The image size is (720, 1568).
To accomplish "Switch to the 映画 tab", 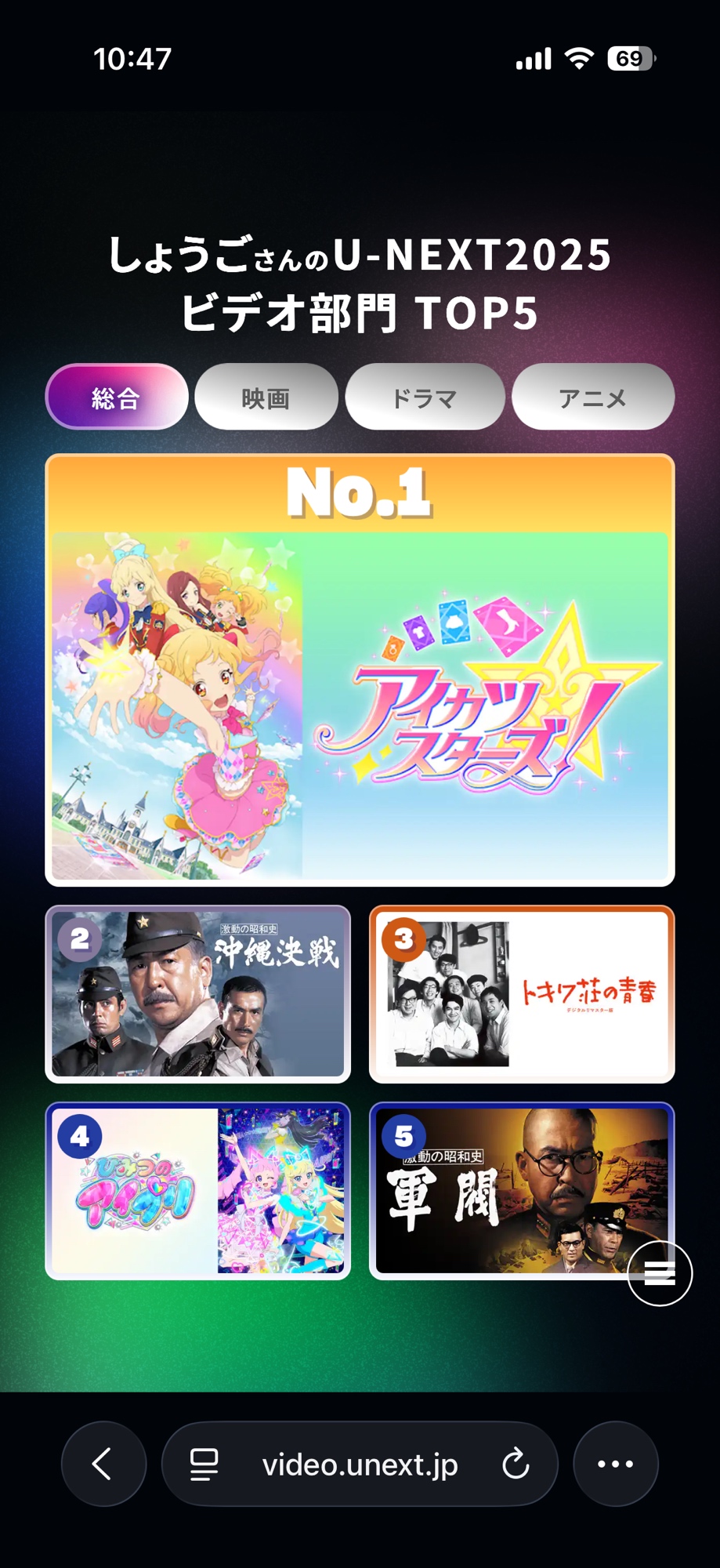I will click(x=266, y=397).
